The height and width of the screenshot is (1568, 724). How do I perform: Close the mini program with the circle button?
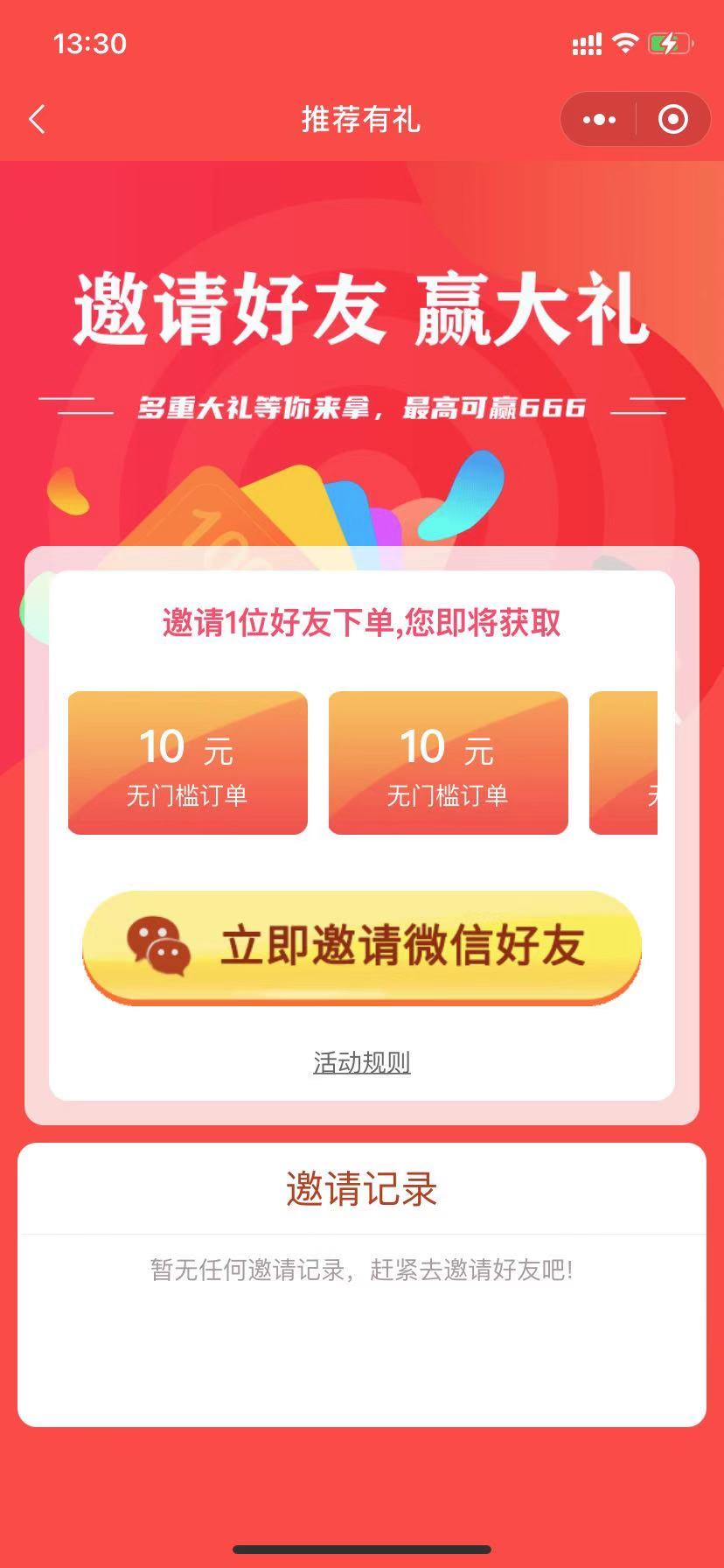pos(672,119)
